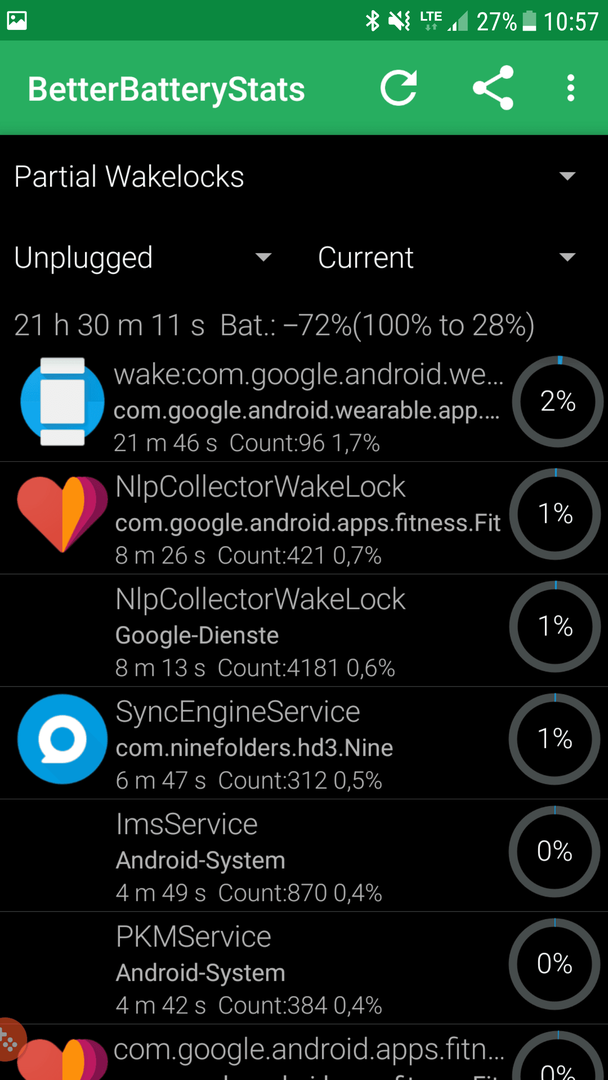Share the battery statistics
The image size is (608, 1080).
click(x=493, y=87)
